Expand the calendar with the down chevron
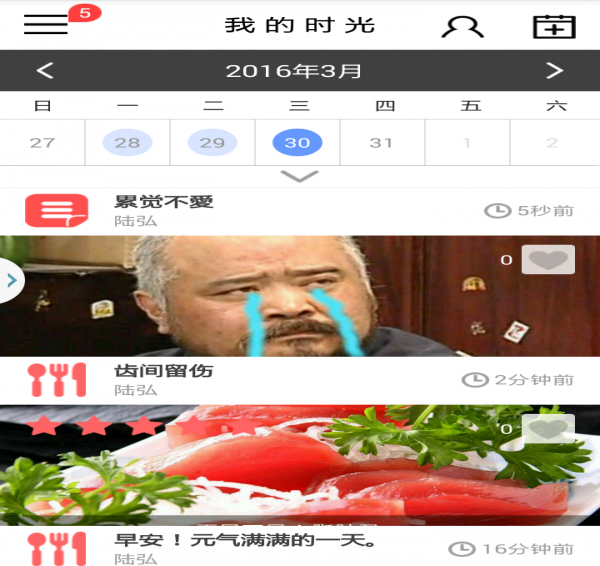 point(300,177)
